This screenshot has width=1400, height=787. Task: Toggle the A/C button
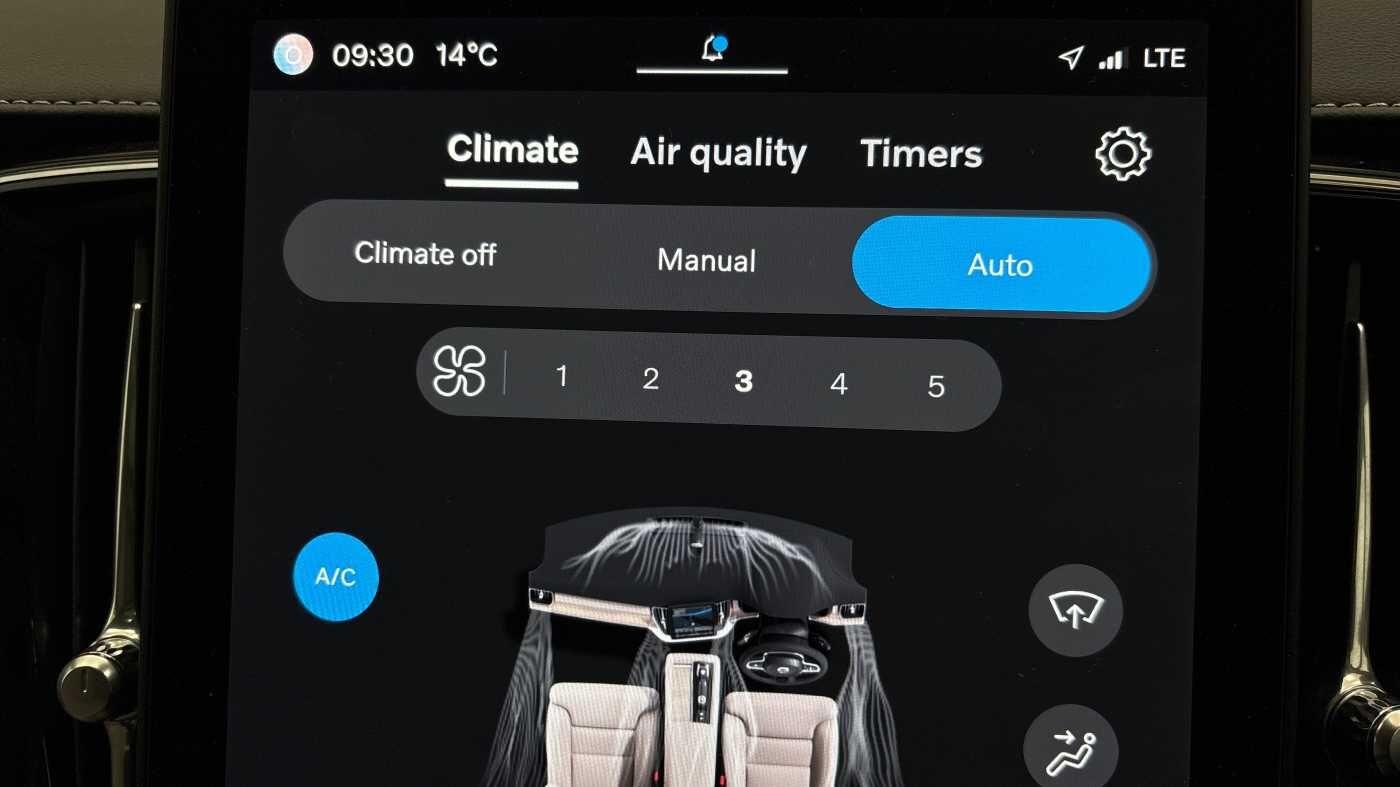coord(336,577)
